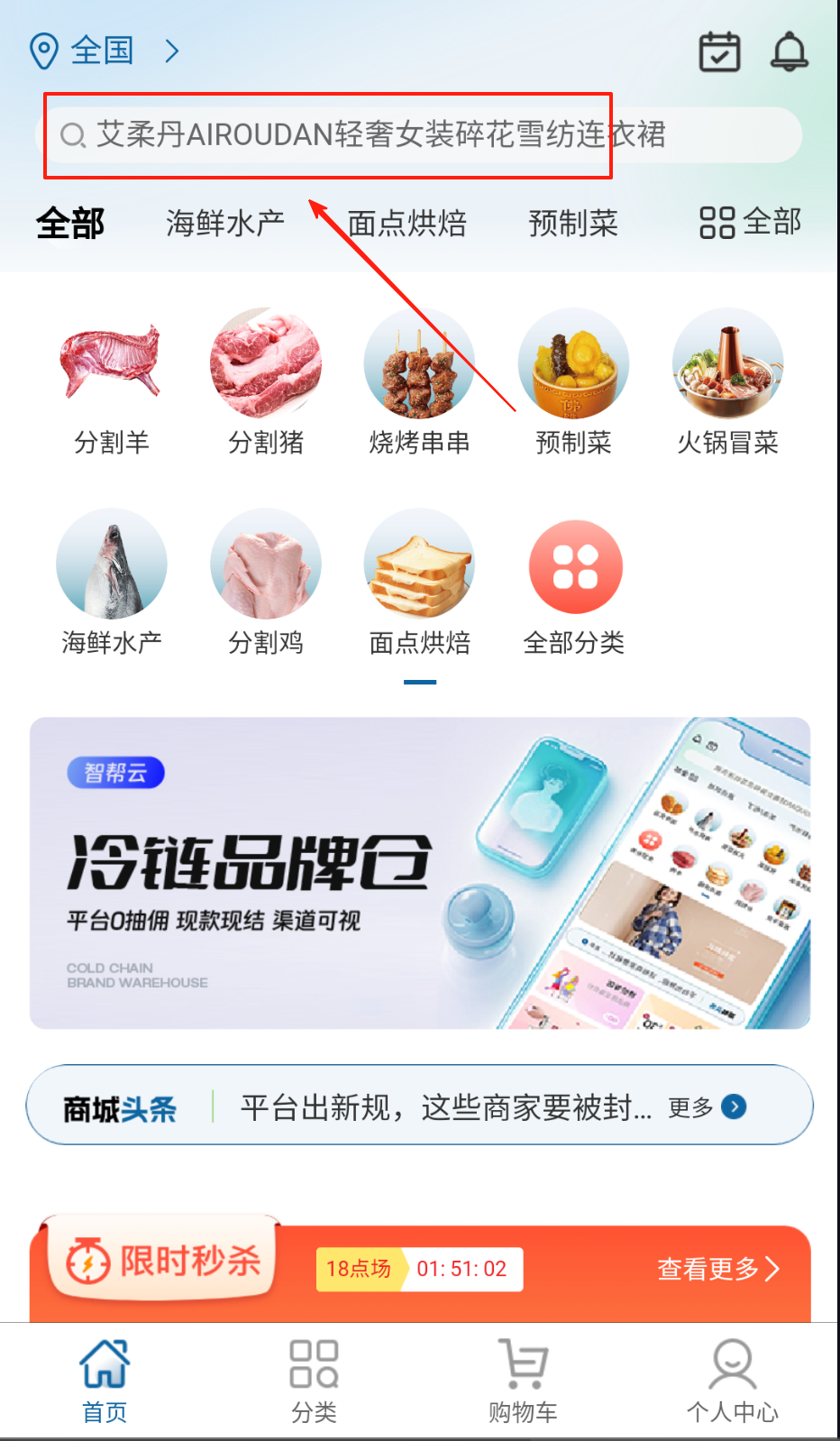Open the 购物车 shopping cart tab

point(523,1381)
